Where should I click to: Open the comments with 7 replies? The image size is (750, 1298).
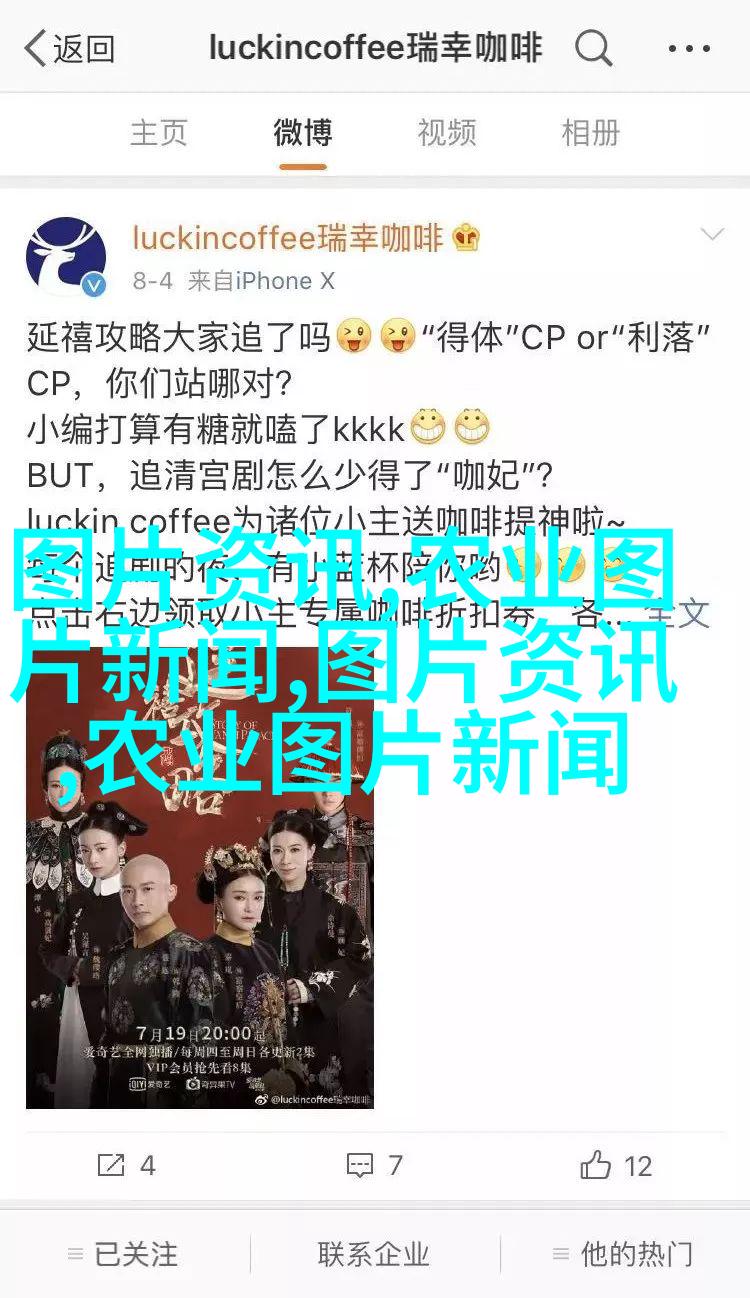click(x=375, y=1165)
